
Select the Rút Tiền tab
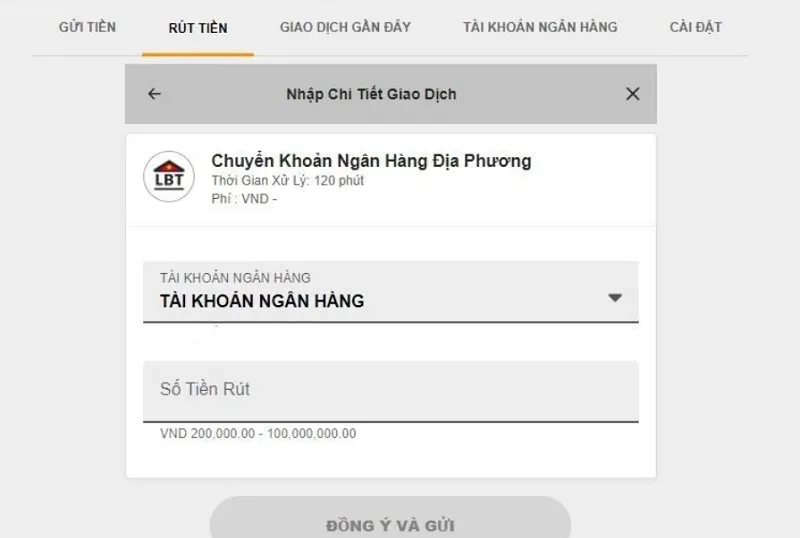tap(198, 28)
